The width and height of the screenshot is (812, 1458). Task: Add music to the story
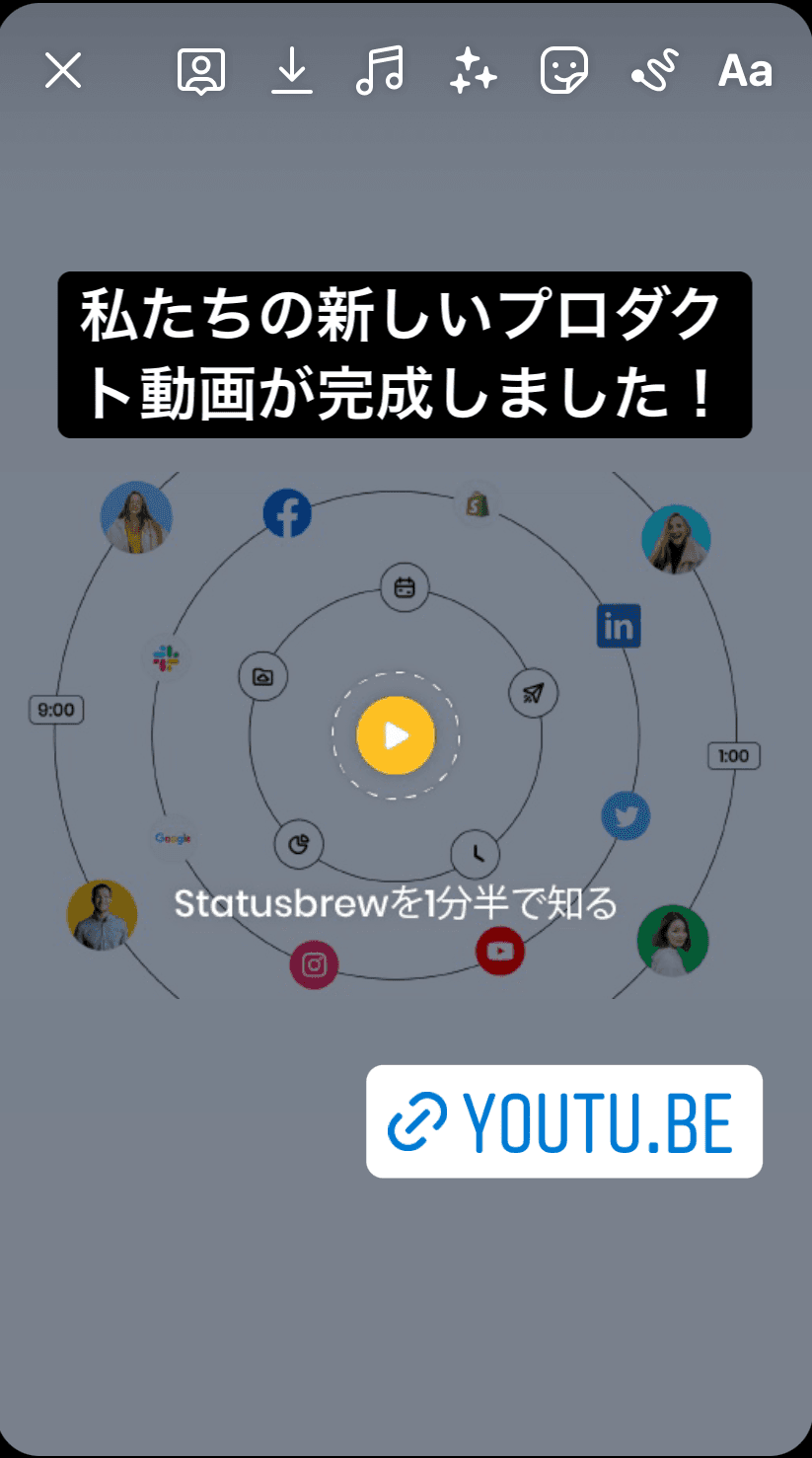coord(380,71)
